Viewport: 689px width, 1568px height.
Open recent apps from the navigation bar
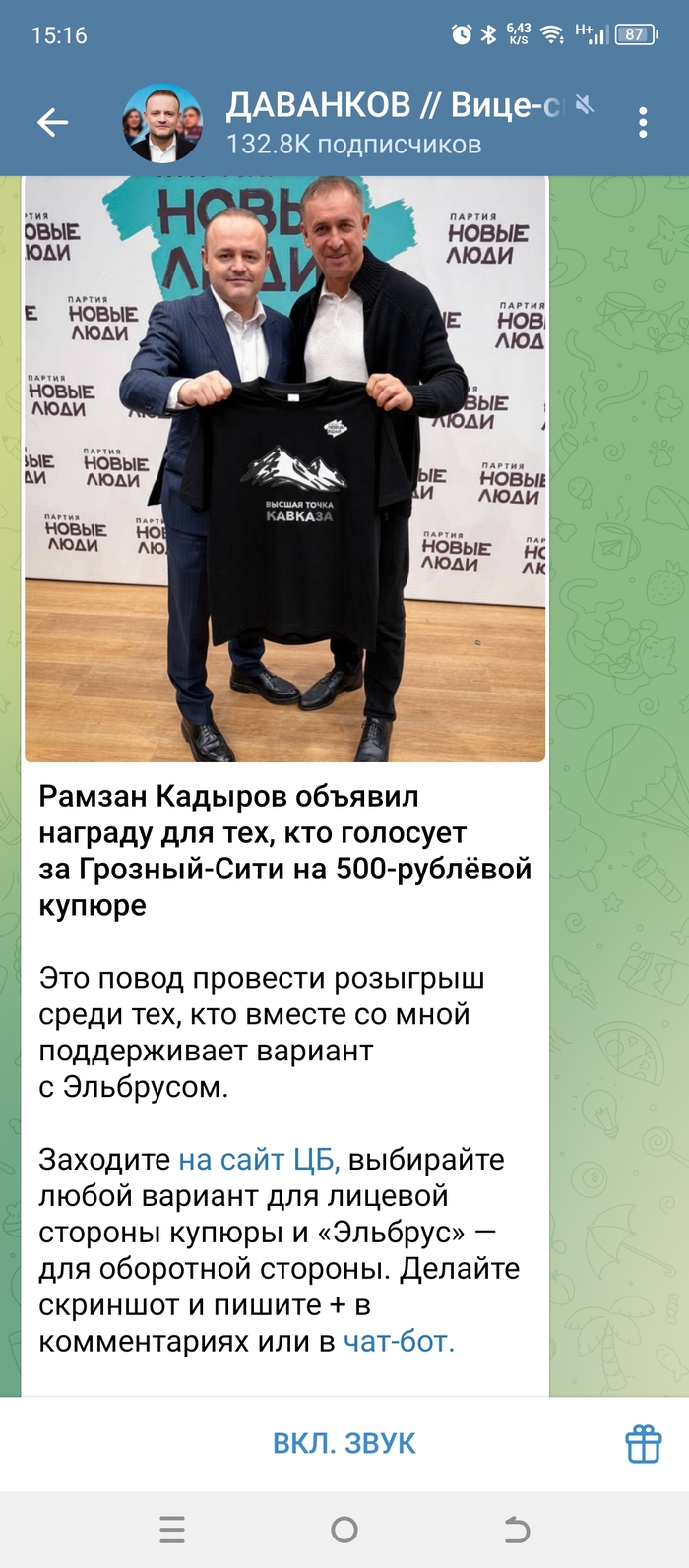(172, 1530)
